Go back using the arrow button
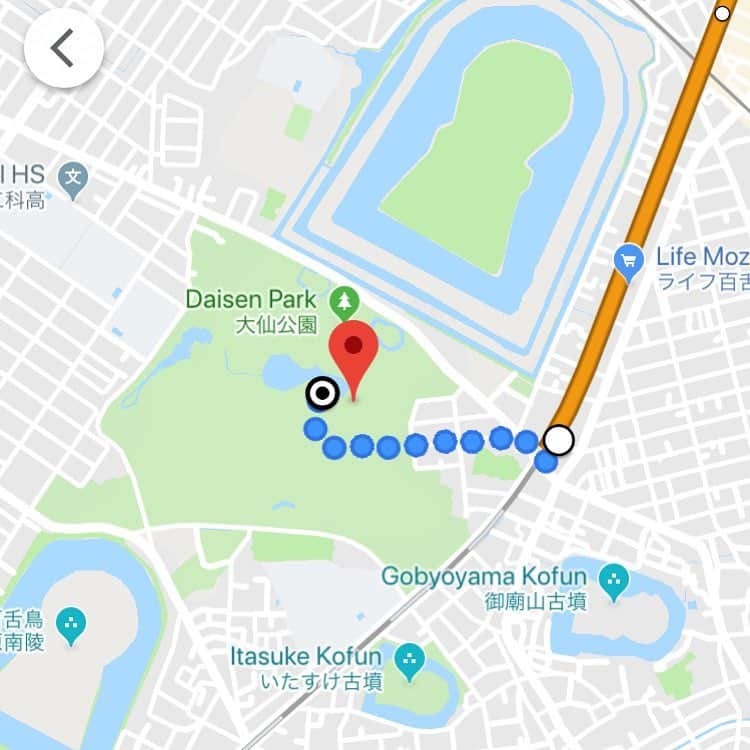Viewport: 750px width, 750px height. tap(63, 48)
